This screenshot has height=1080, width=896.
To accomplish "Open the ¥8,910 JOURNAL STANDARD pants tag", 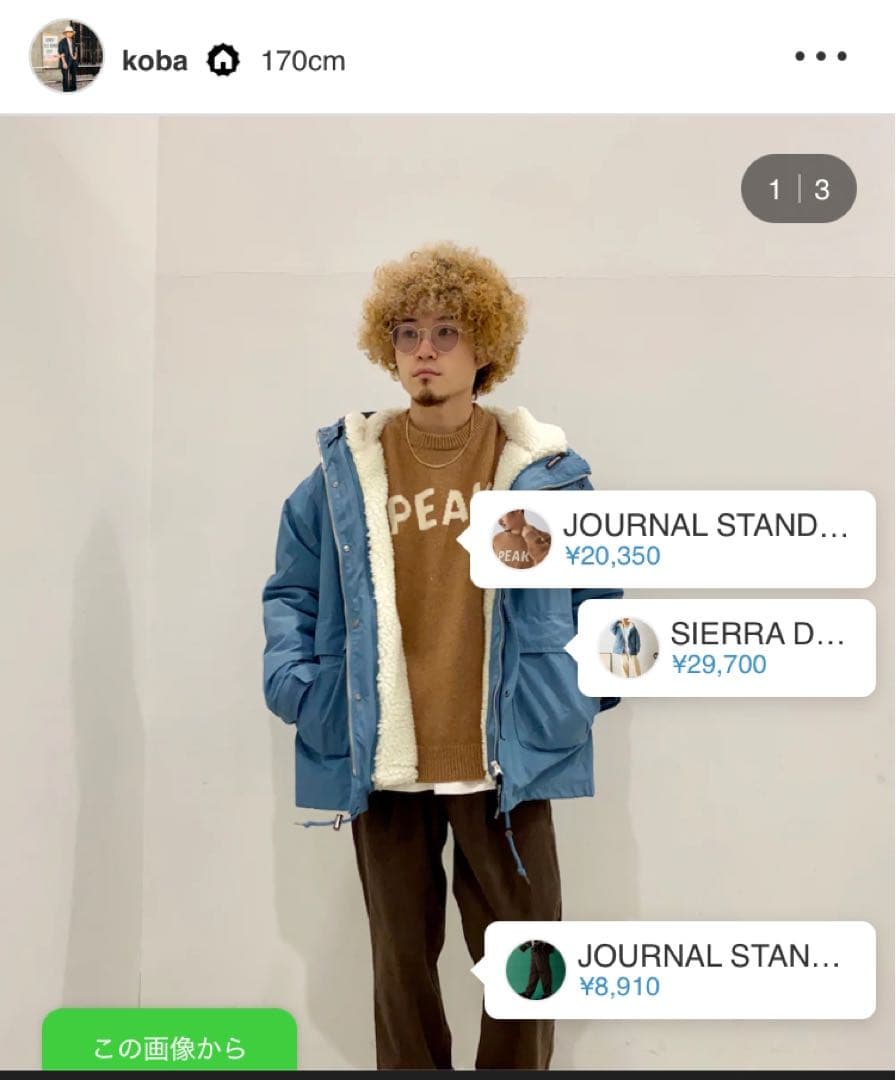I will tap(680, 970).
